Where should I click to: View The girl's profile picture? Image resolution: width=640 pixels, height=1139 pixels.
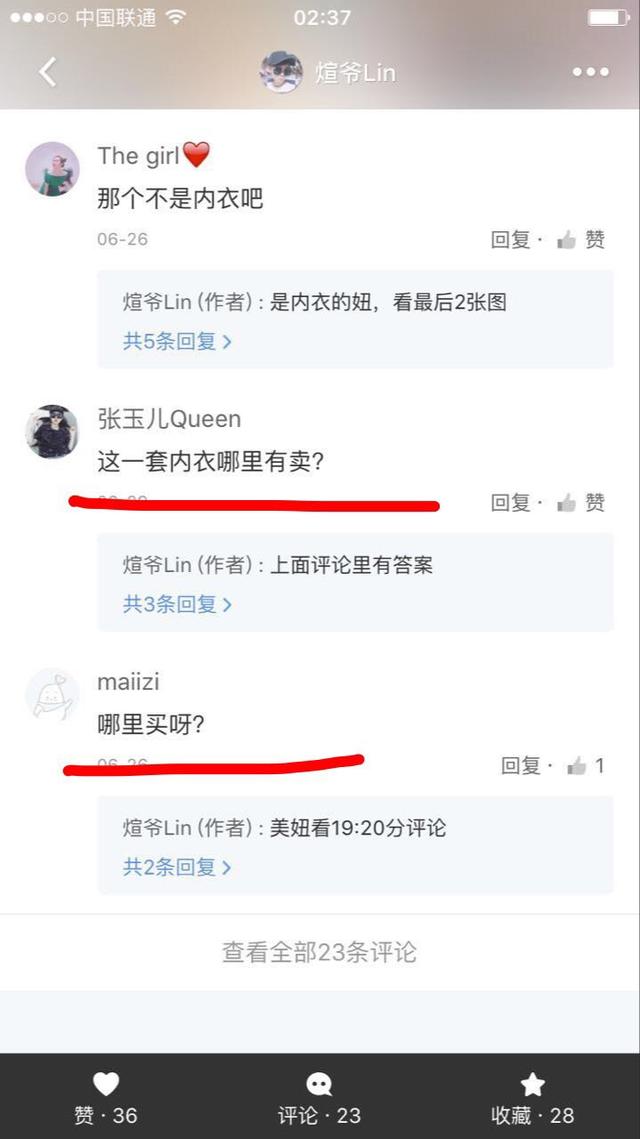[52, 169]
